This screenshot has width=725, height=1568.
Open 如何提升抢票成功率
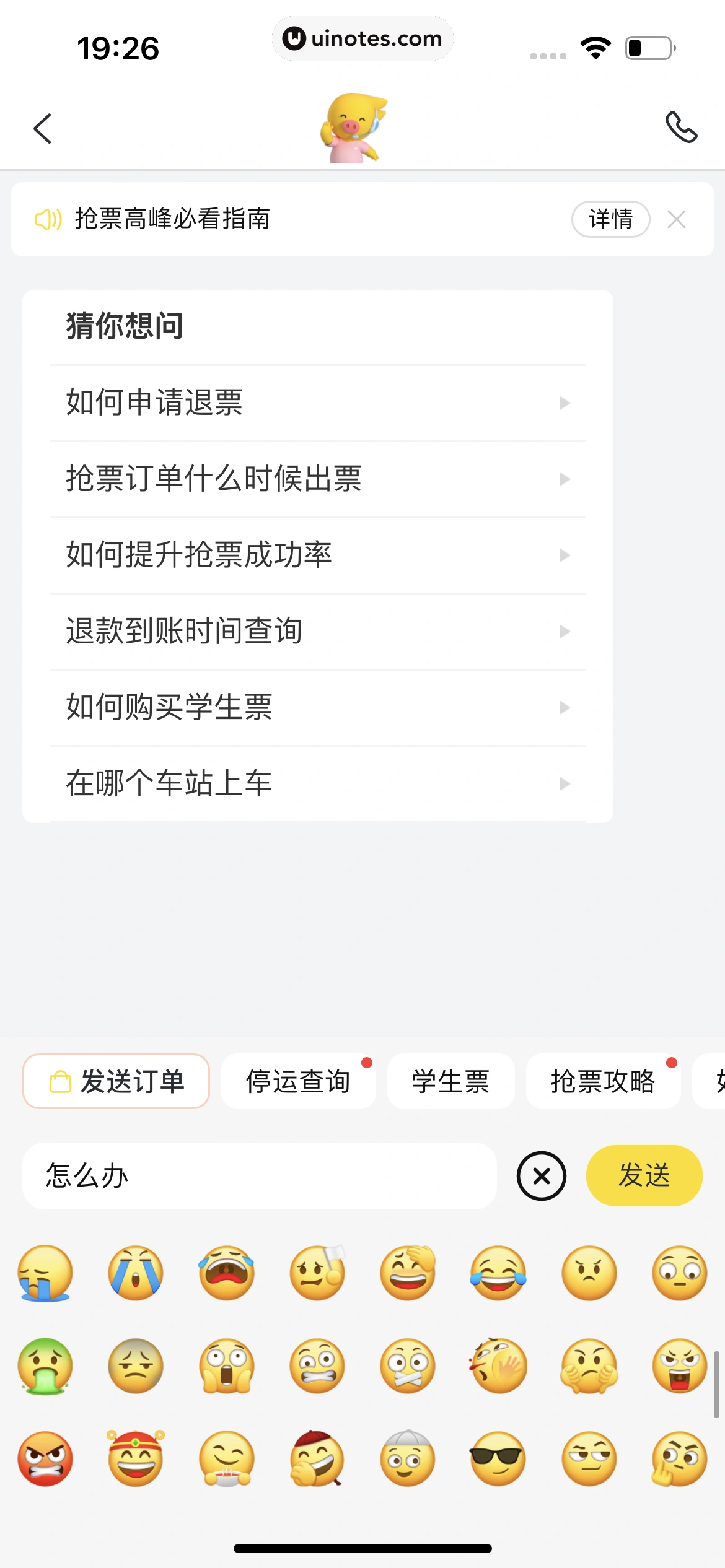[x=317, y=555]
